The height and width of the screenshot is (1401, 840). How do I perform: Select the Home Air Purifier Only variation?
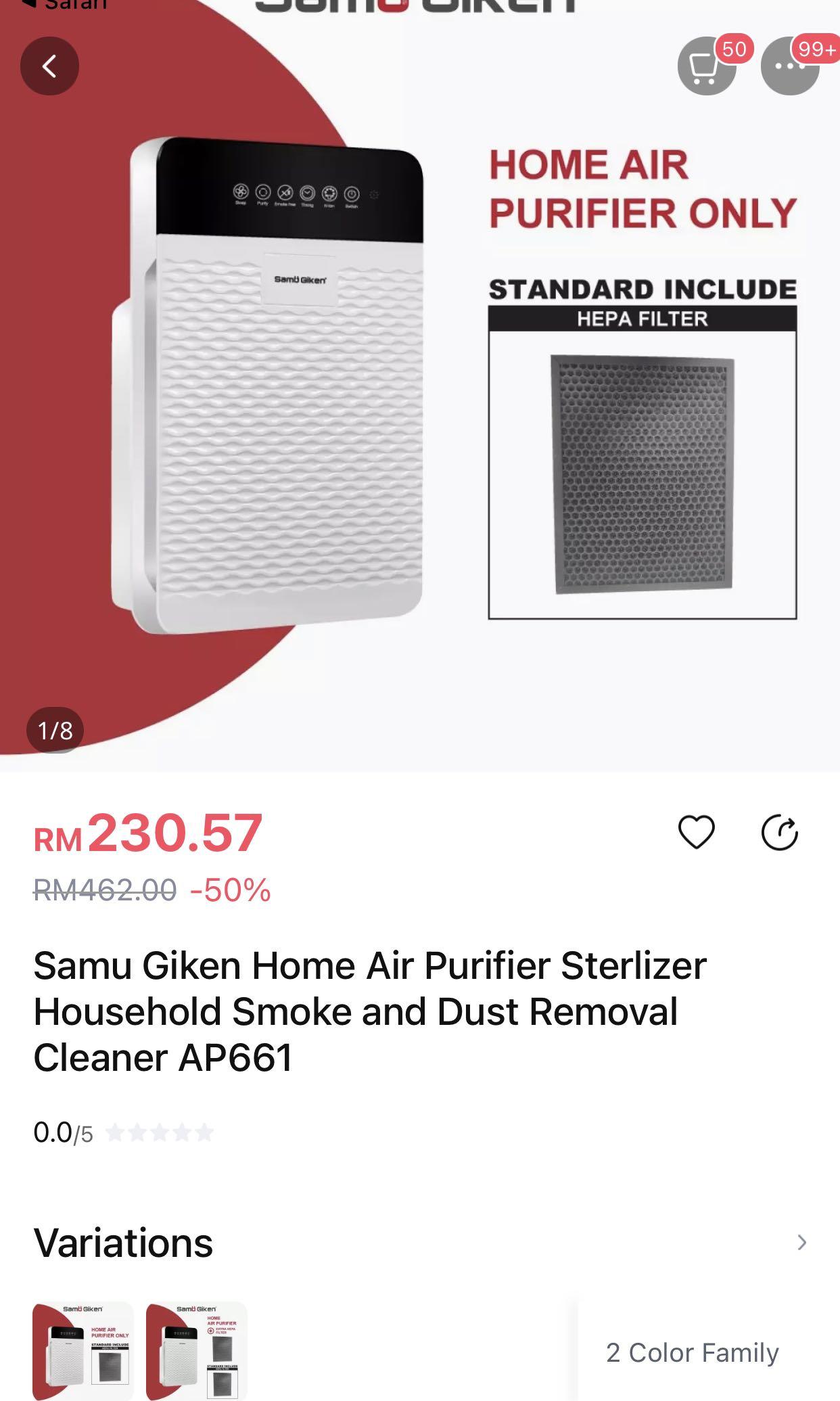pos(83,1350)
